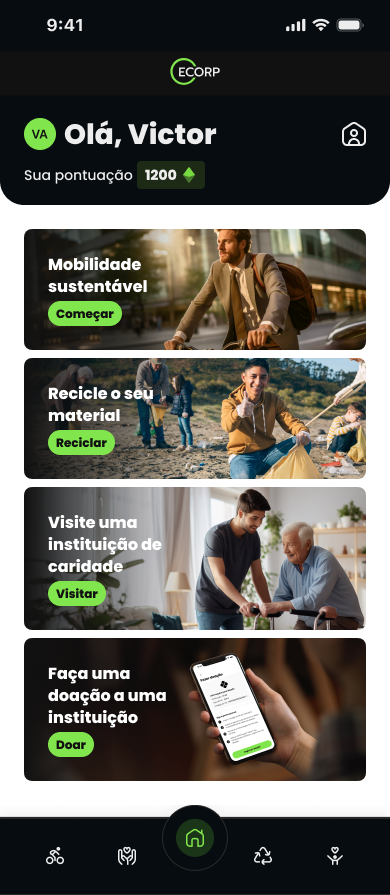This screenshot has width=390, height=895.
Task: Tap the VA avatar badge
Action: tap(39, 134)
